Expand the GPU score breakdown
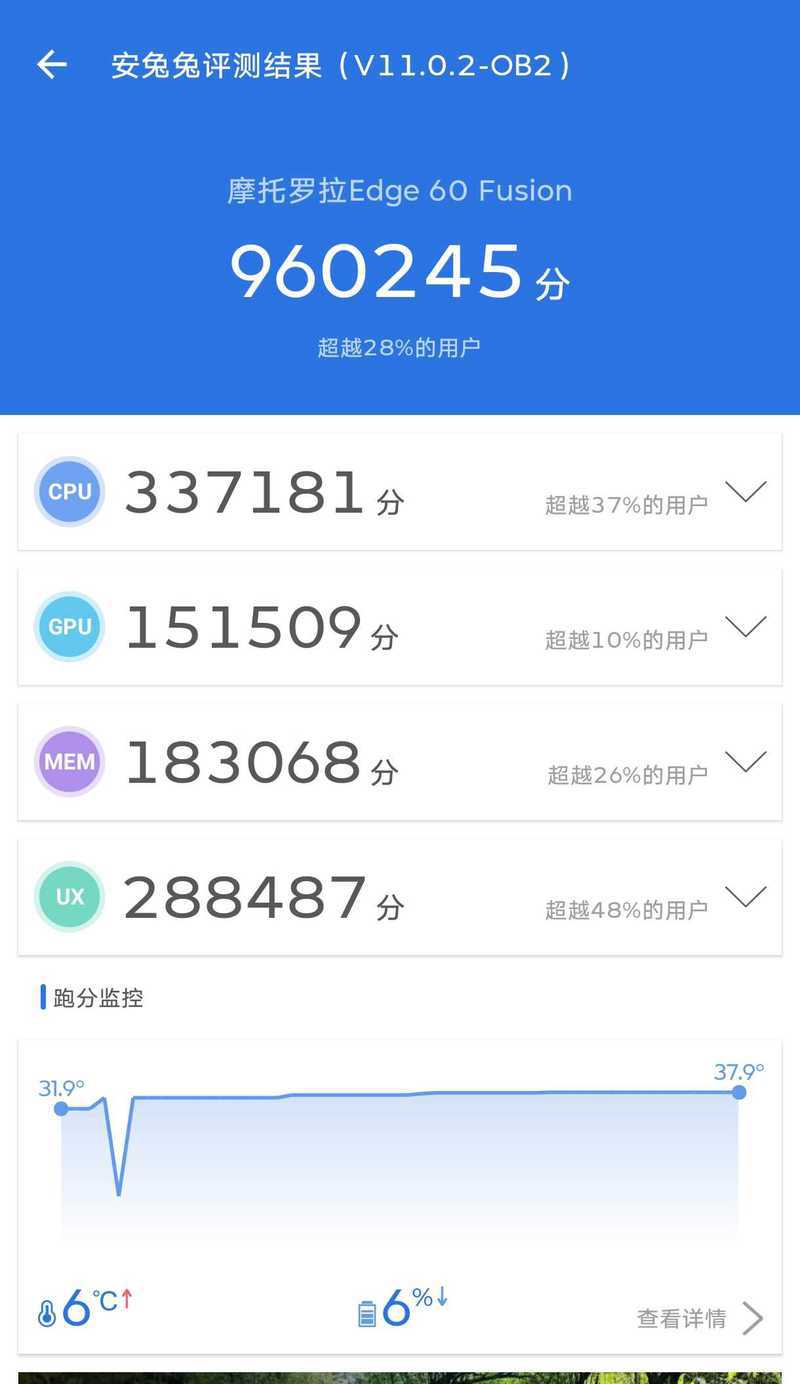This screenshot has width=800, height=1384. coord(745,626)
